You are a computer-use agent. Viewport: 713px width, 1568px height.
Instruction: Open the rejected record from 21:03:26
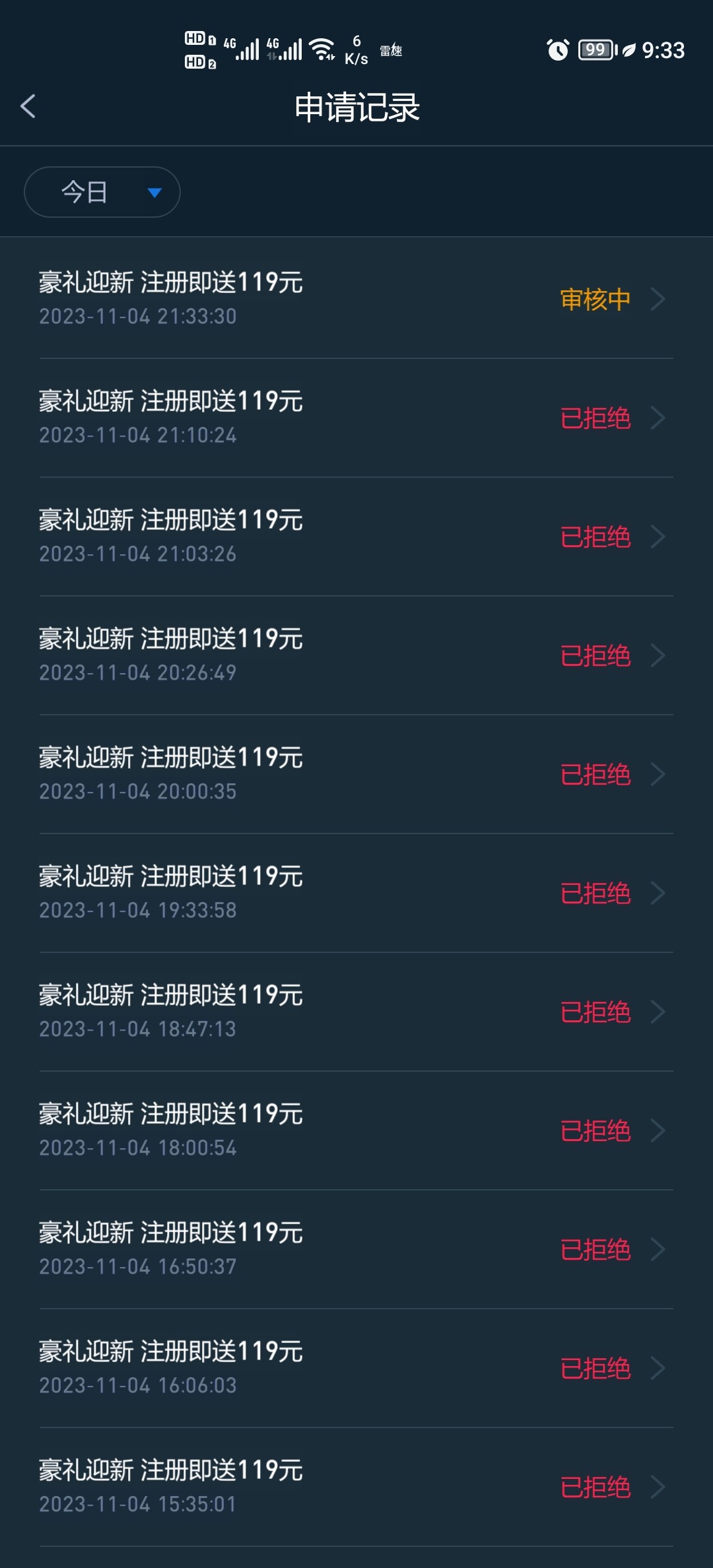356,537
